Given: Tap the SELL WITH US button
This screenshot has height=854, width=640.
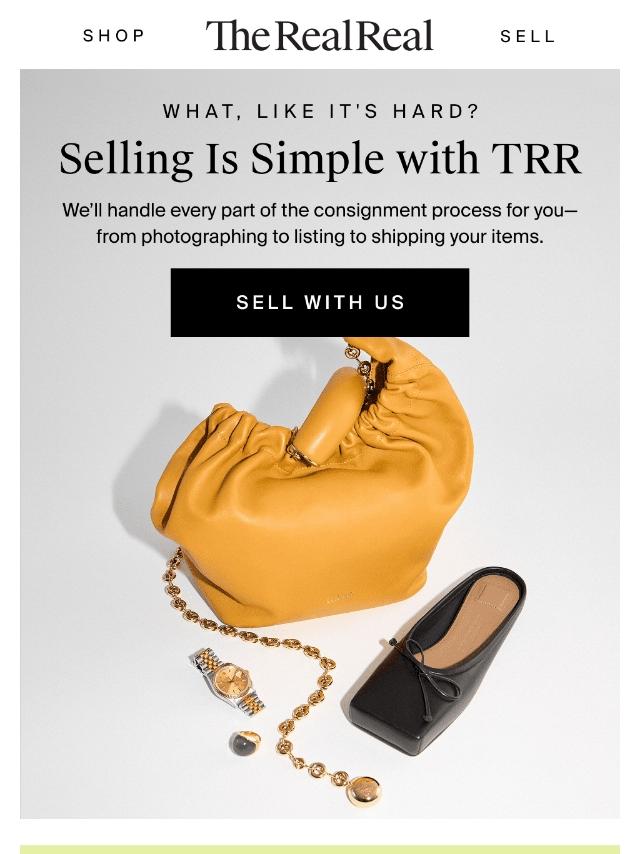Looking at the screenshot, I should tap(320, 302).
